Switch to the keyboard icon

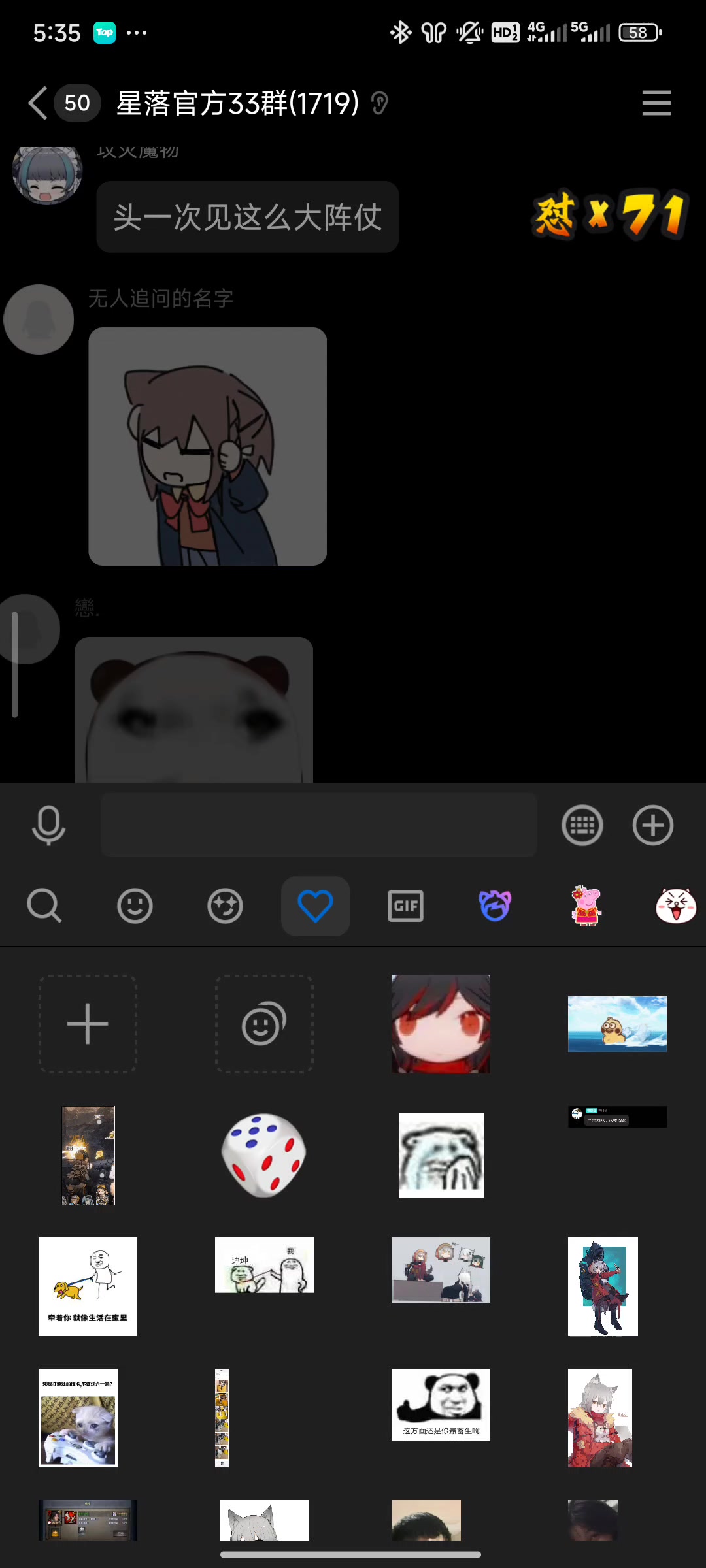pyautogui.click(x=582, y=825)
